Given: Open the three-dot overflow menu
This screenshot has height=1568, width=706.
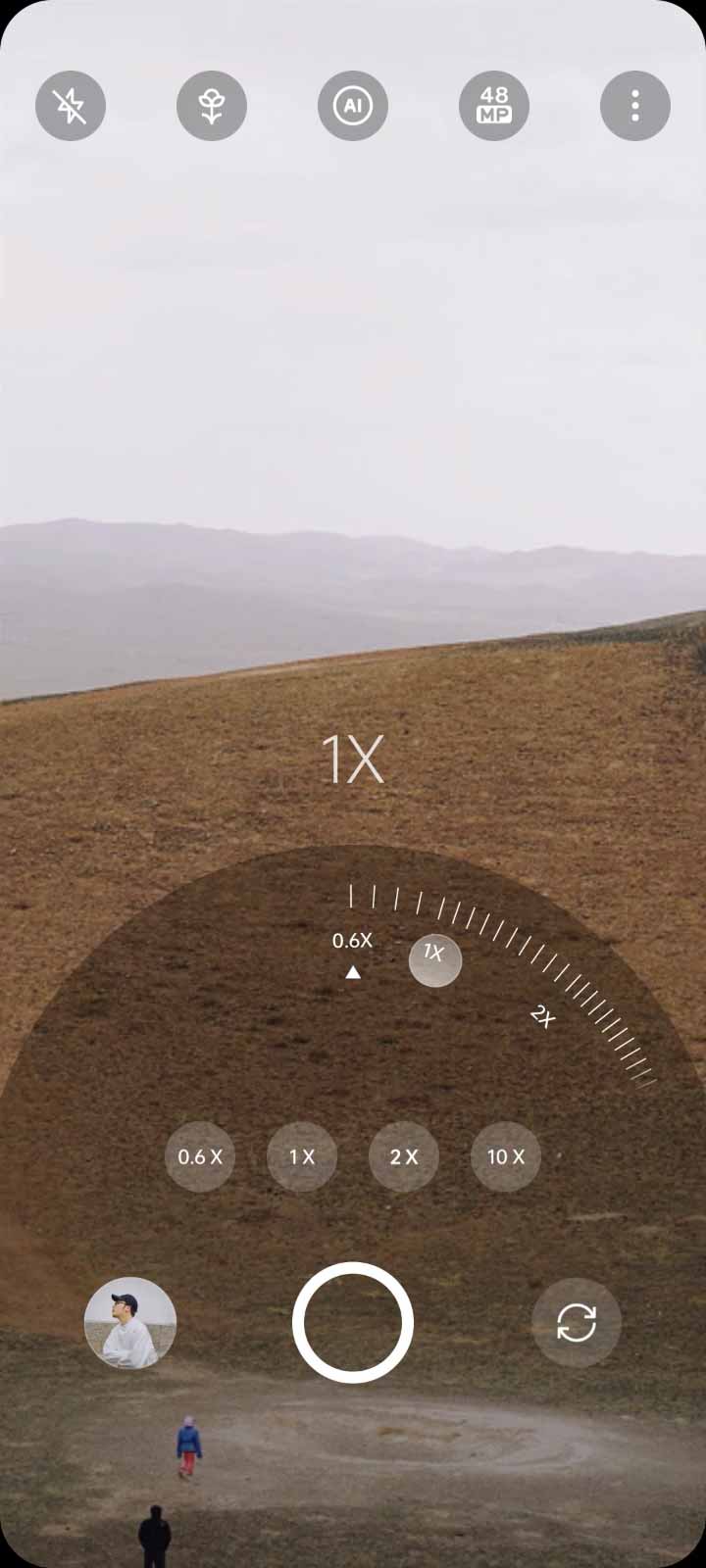Looking at the screenshot, I should click(x=635, y=106).
